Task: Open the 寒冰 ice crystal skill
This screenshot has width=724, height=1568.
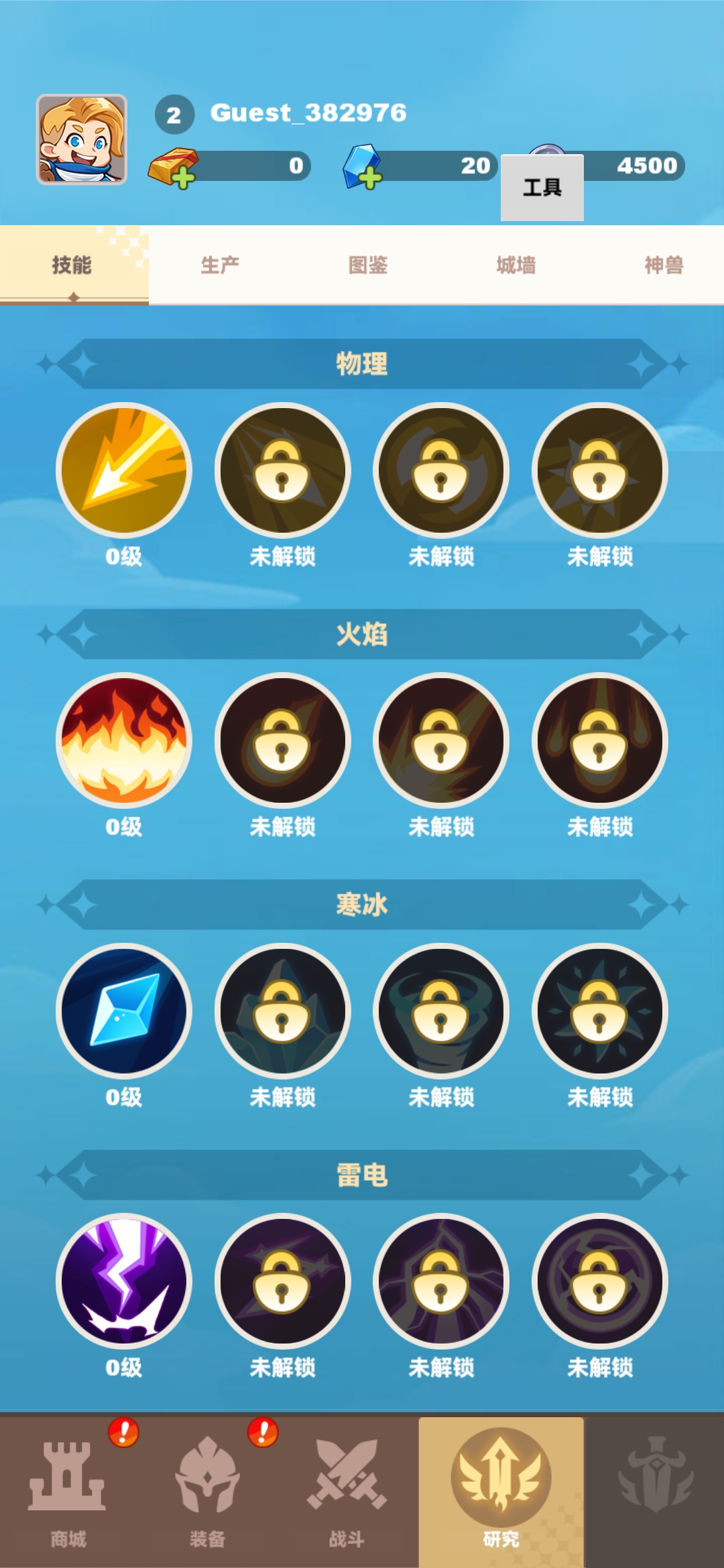Action: (x=124, y=1010)
